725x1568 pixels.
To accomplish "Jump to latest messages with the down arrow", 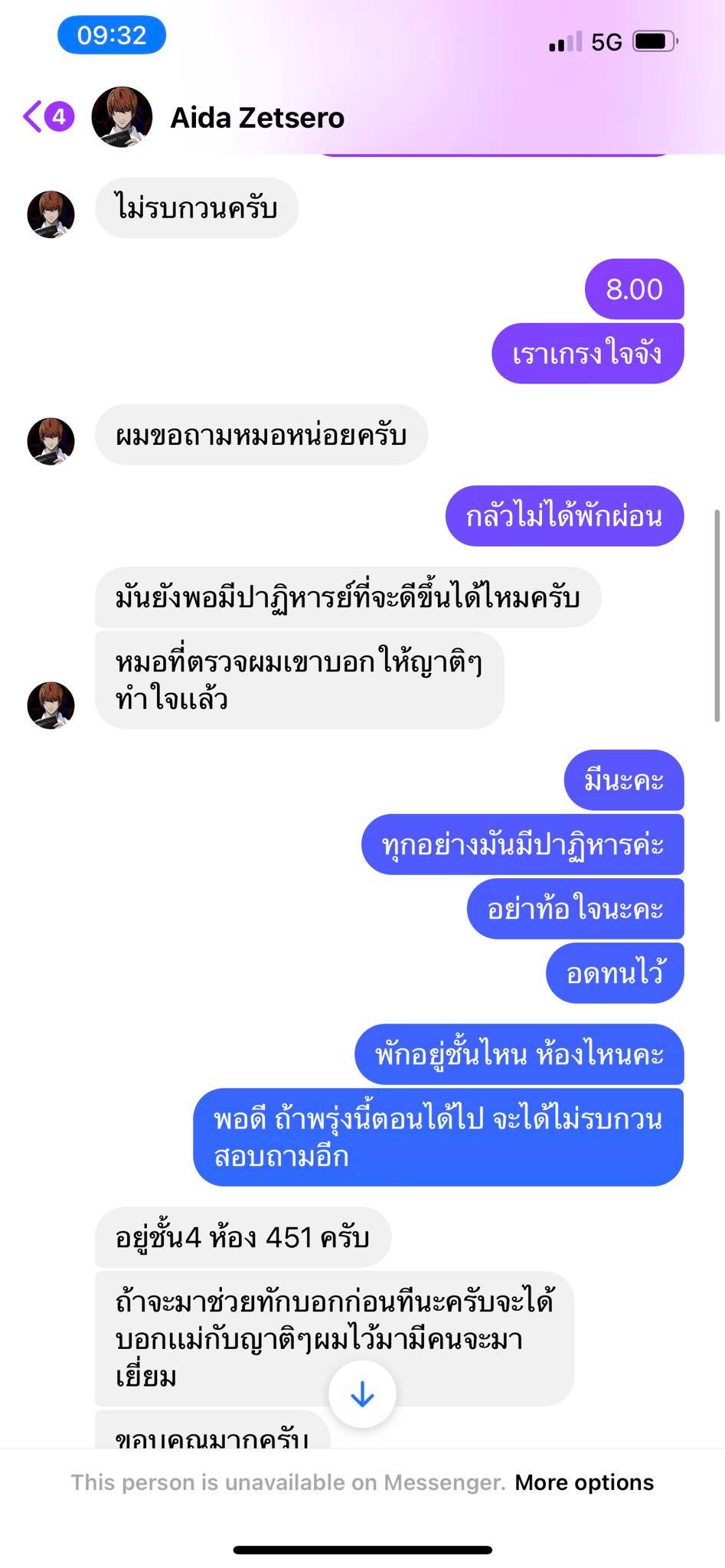I will [x=362, y=1394].
